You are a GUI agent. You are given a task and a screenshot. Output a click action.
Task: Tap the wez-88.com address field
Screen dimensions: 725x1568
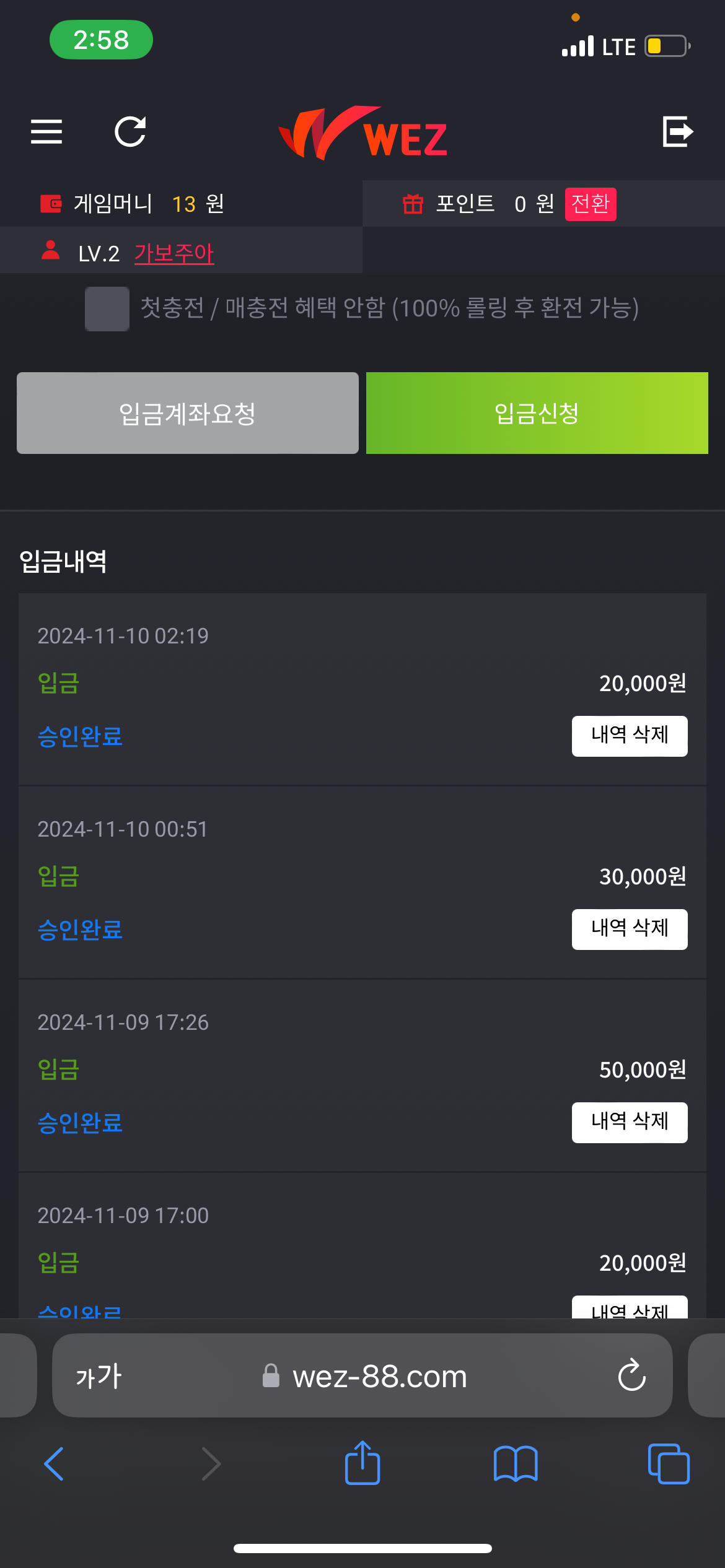coord(379,1376)
